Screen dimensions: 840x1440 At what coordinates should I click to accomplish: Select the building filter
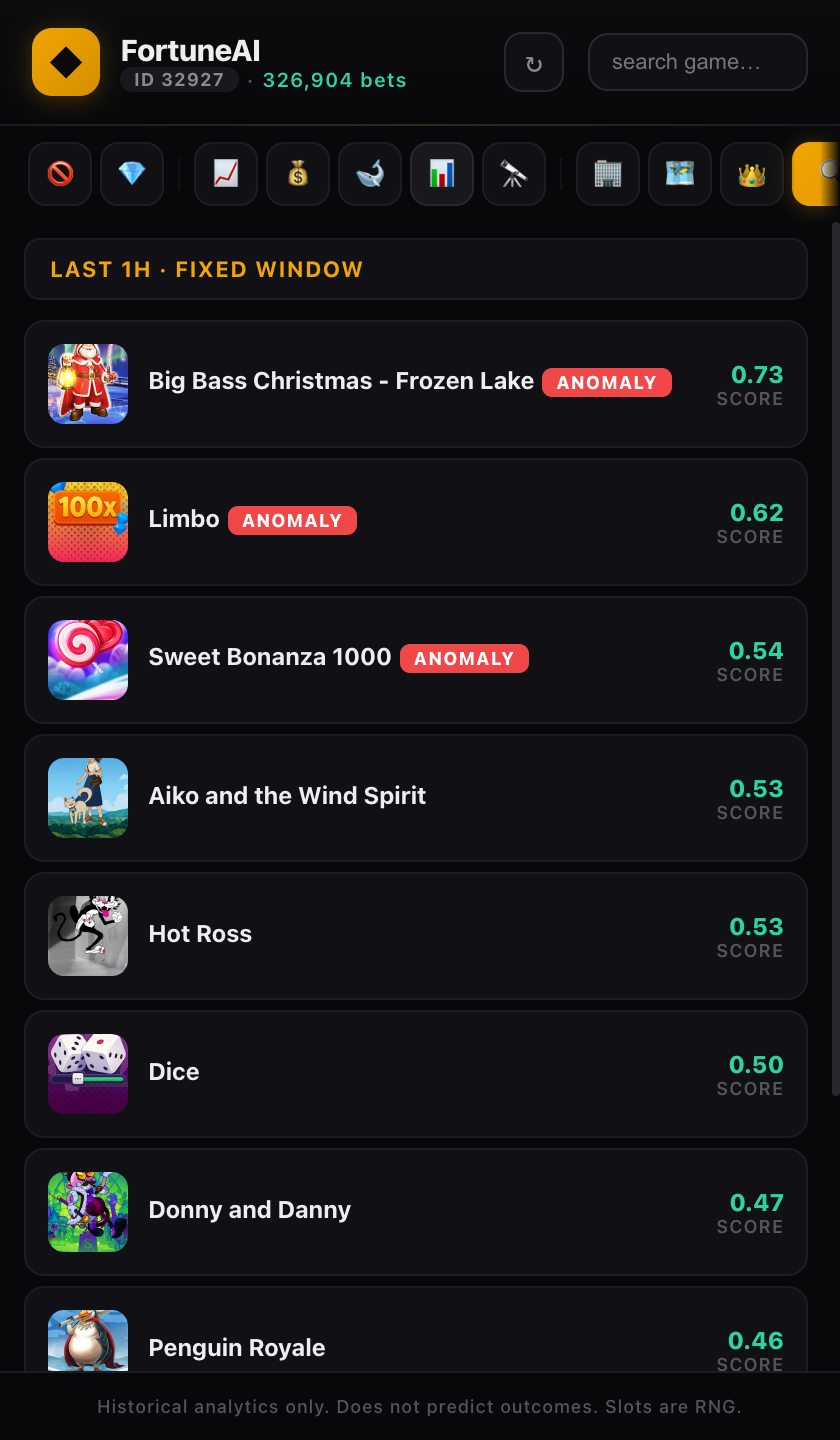pyautogui.click(x=608, y=174)
